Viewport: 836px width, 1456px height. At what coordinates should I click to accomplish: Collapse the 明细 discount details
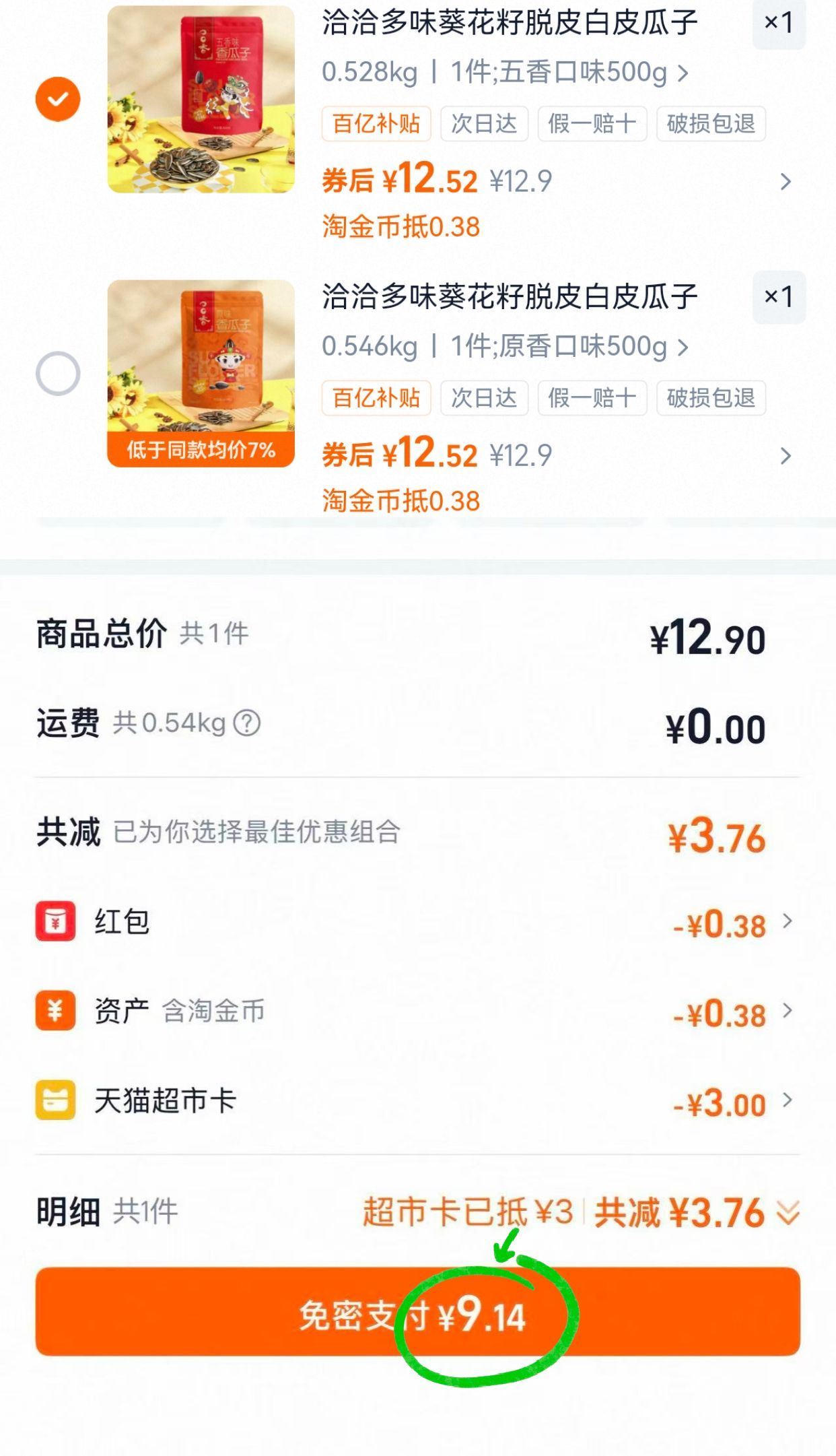[x=788, y=1212]
